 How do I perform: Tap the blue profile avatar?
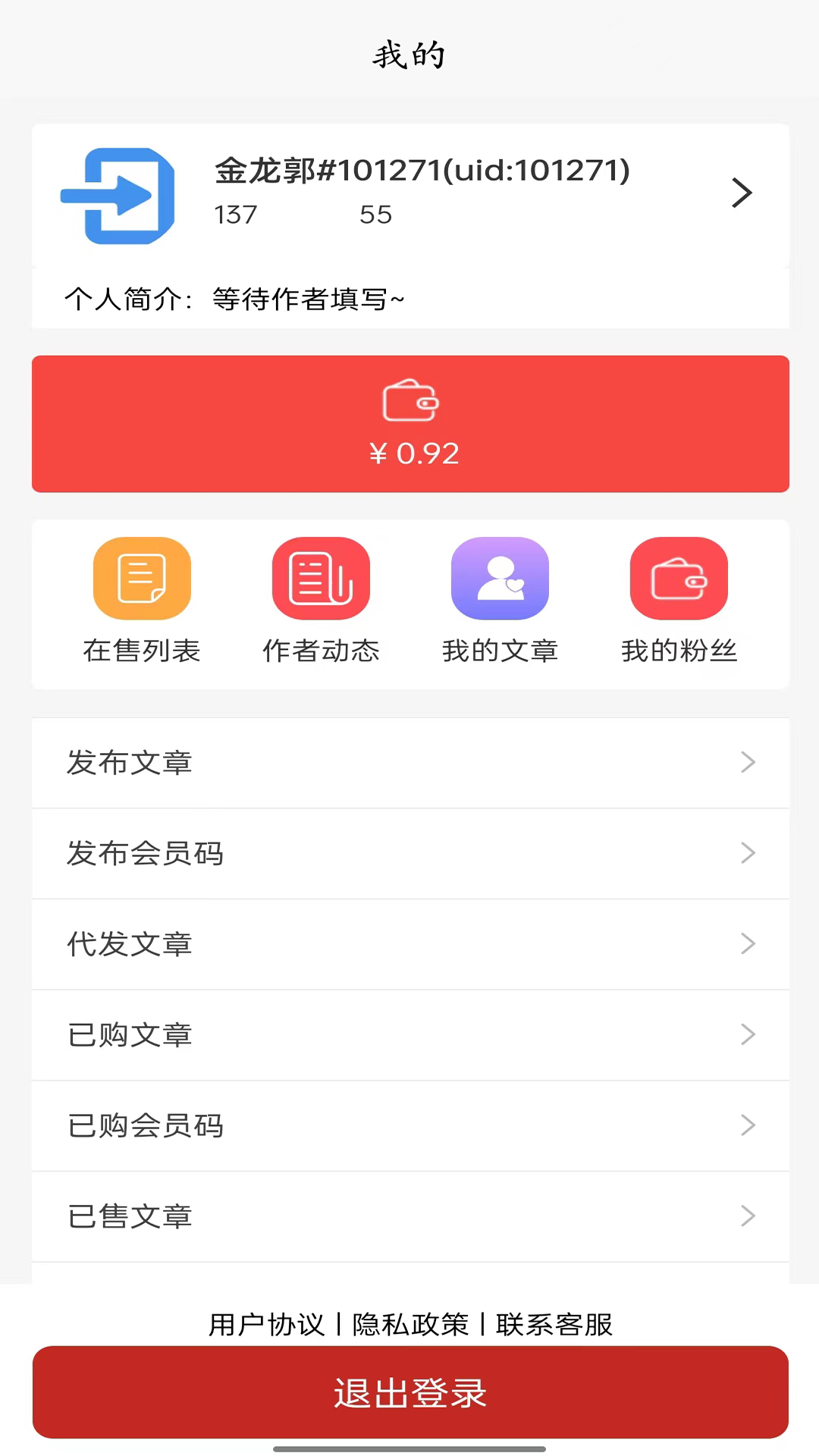point(118,196)
